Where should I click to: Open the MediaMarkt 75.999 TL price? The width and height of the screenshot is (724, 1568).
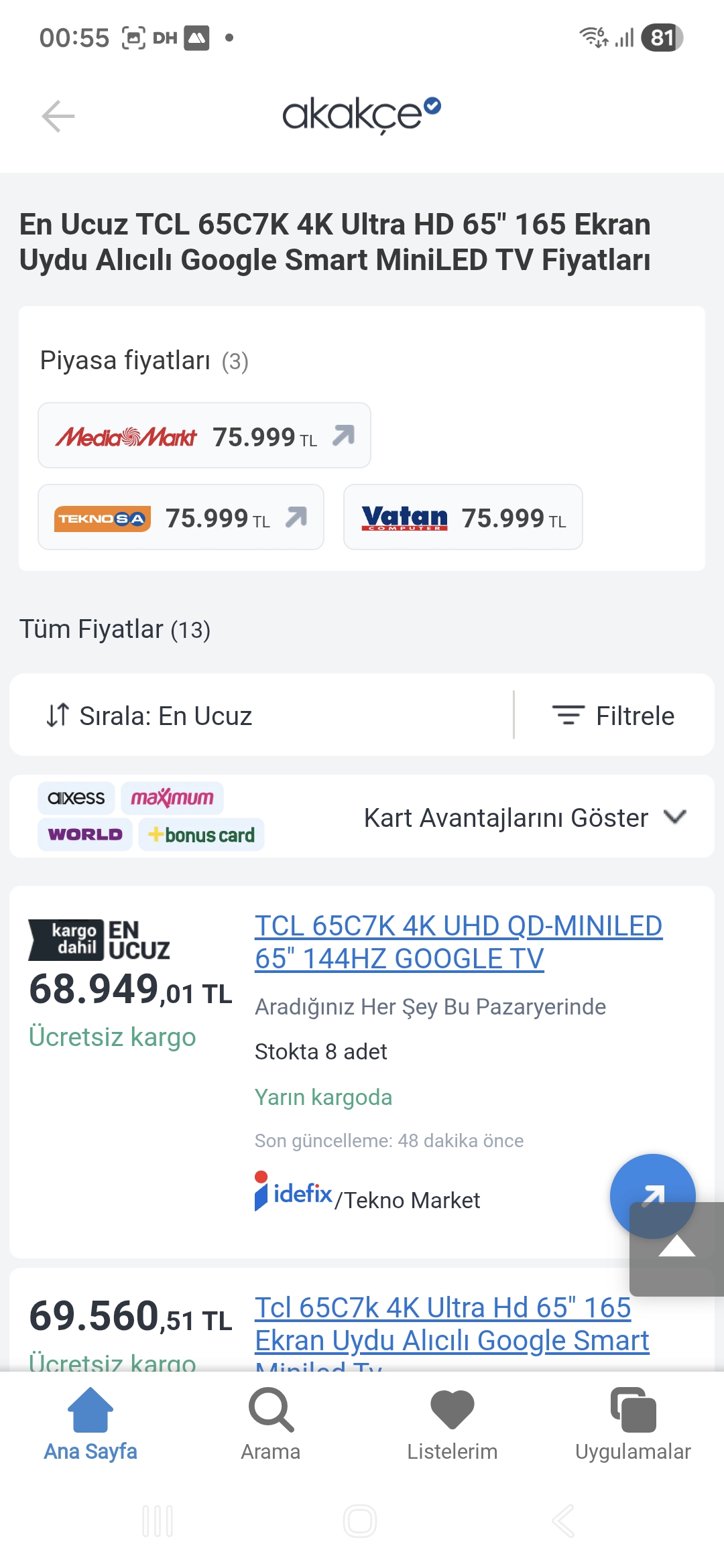204,436
